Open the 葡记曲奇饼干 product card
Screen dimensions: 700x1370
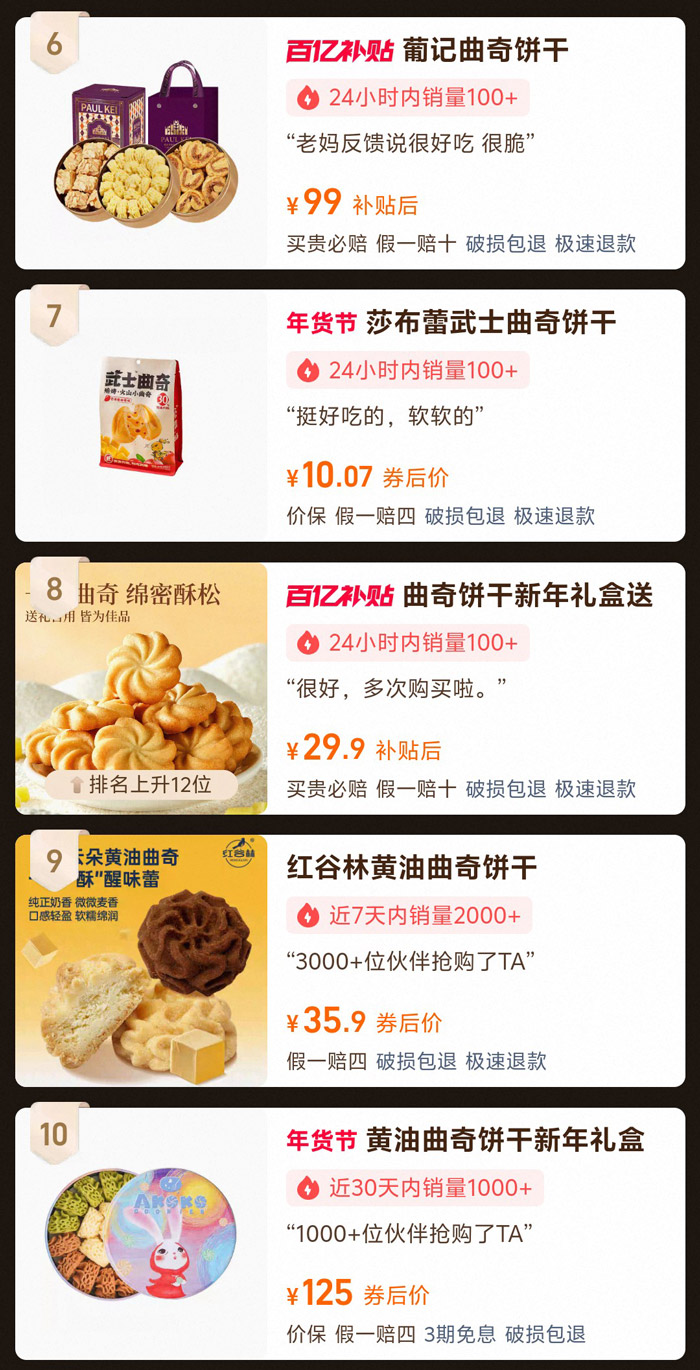coord(485,50)
